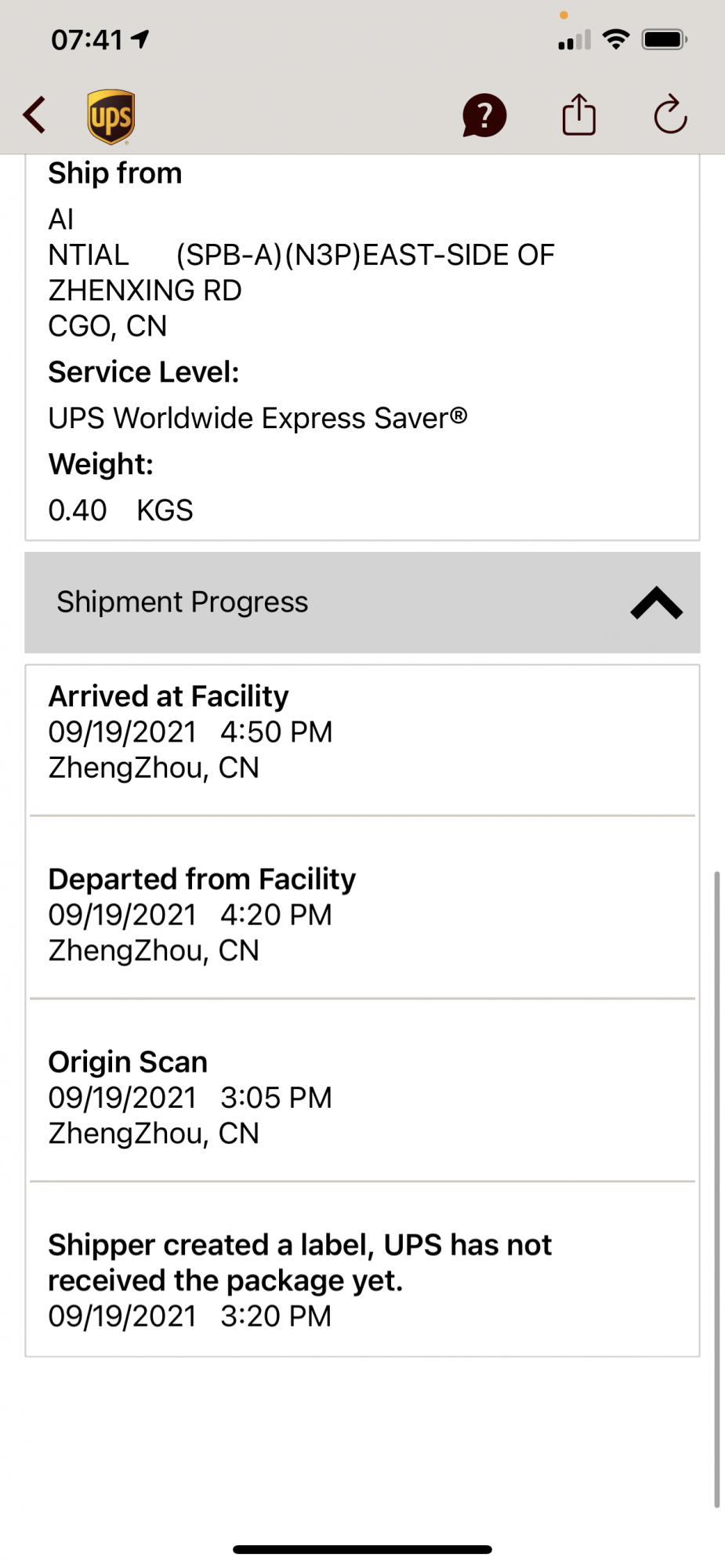
Task: Open the help chat question mark icon
Action: point(484,115)
